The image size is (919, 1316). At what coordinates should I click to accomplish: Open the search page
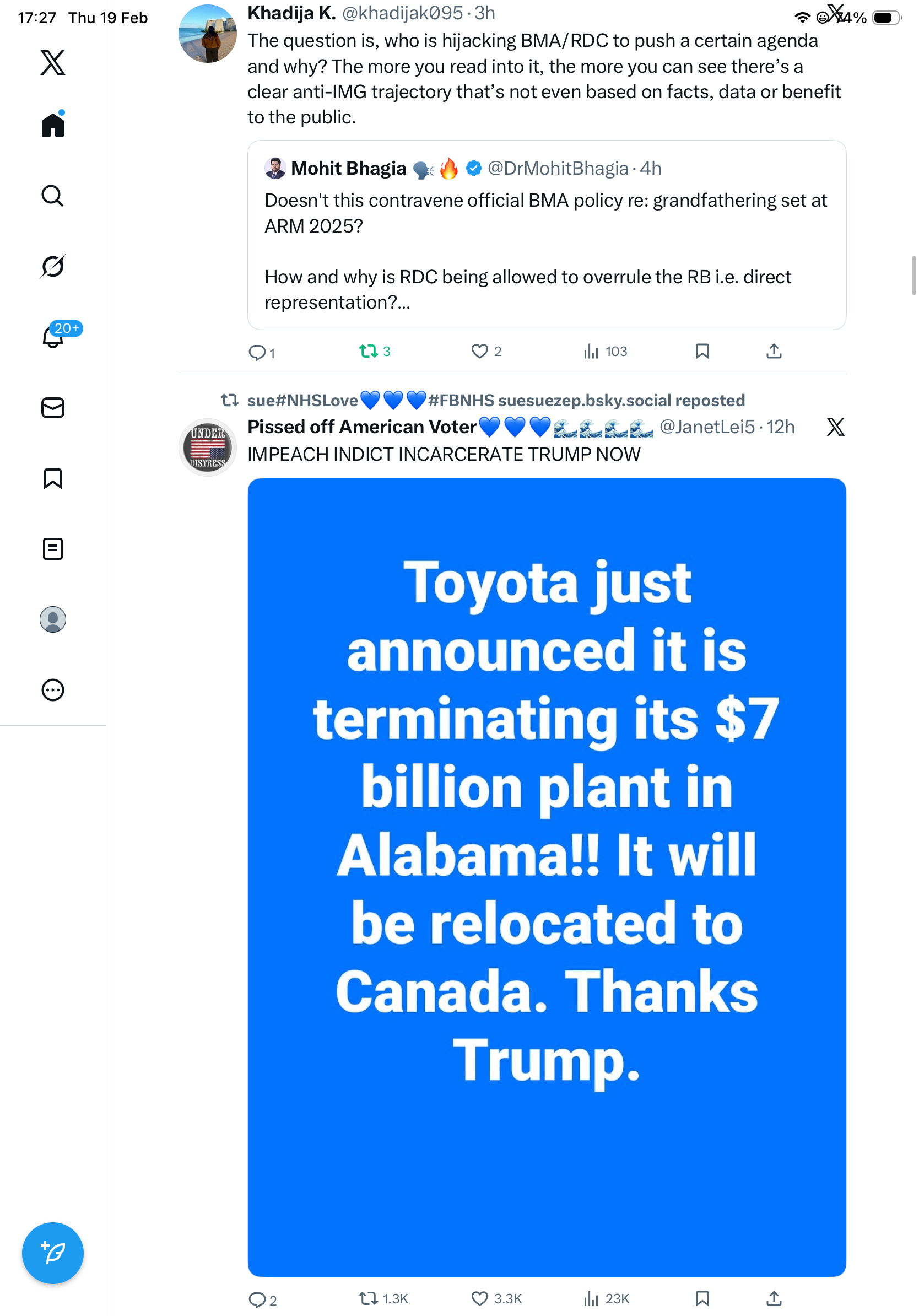click(x=53, y=196)
